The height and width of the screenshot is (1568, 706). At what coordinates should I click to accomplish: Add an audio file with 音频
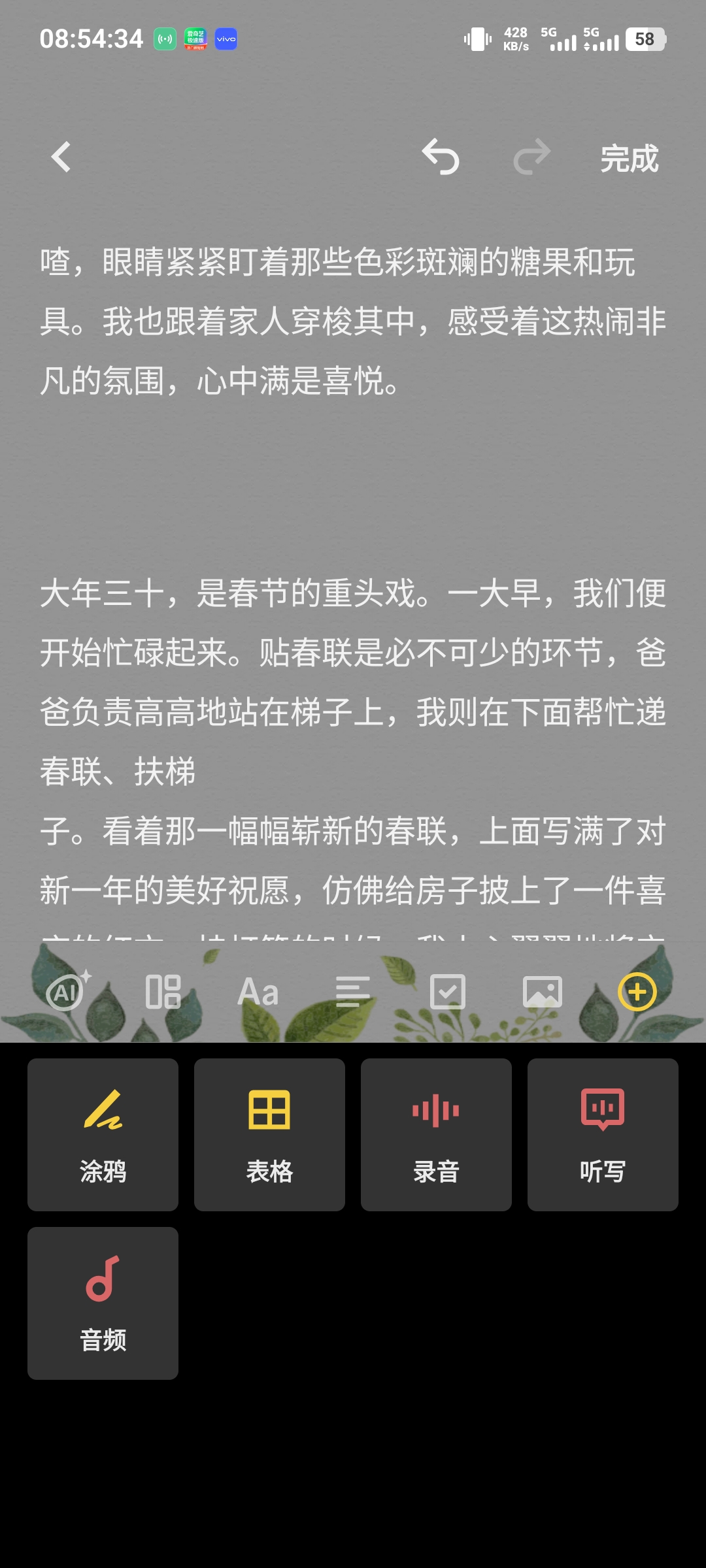[x=103, y=1303]
